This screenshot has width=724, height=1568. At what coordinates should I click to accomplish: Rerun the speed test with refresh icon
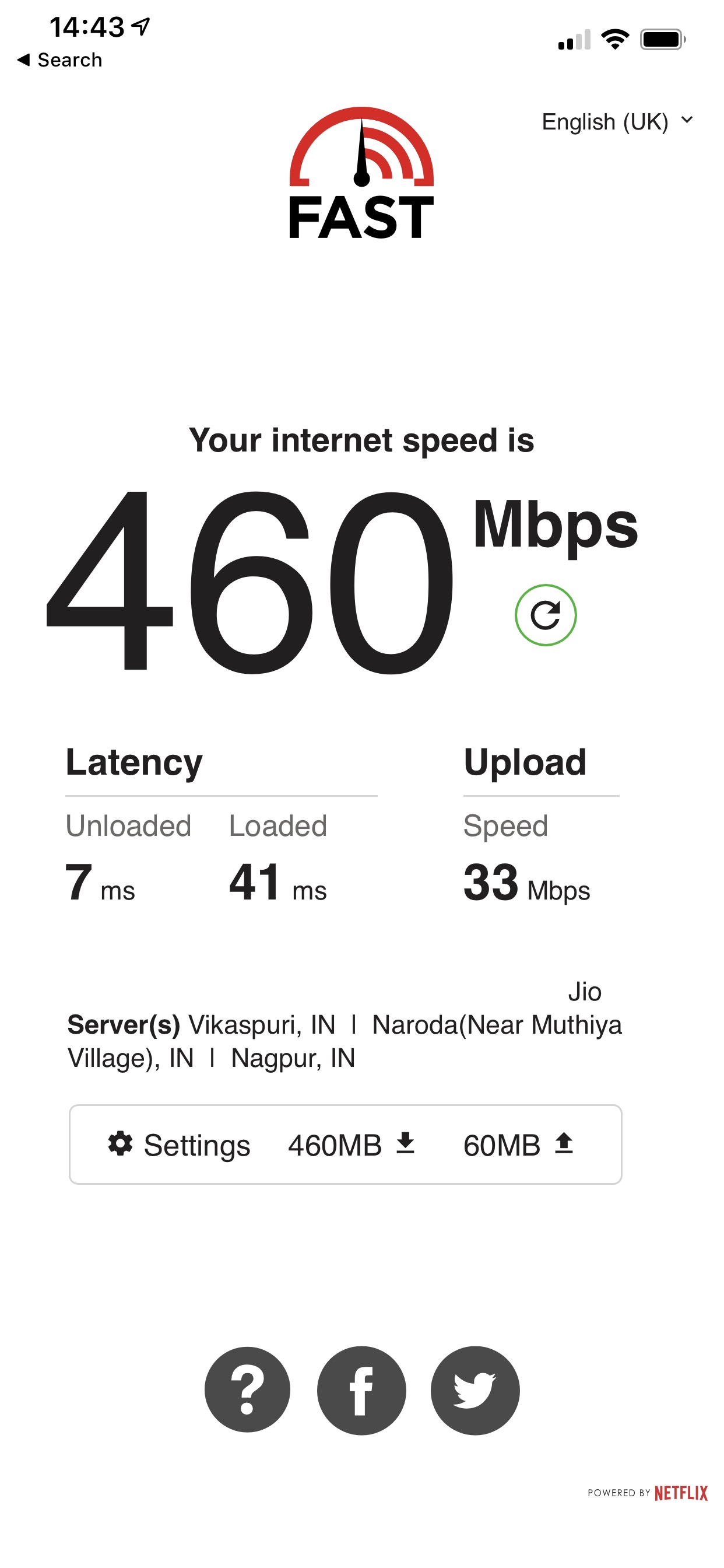click(545, 615)
